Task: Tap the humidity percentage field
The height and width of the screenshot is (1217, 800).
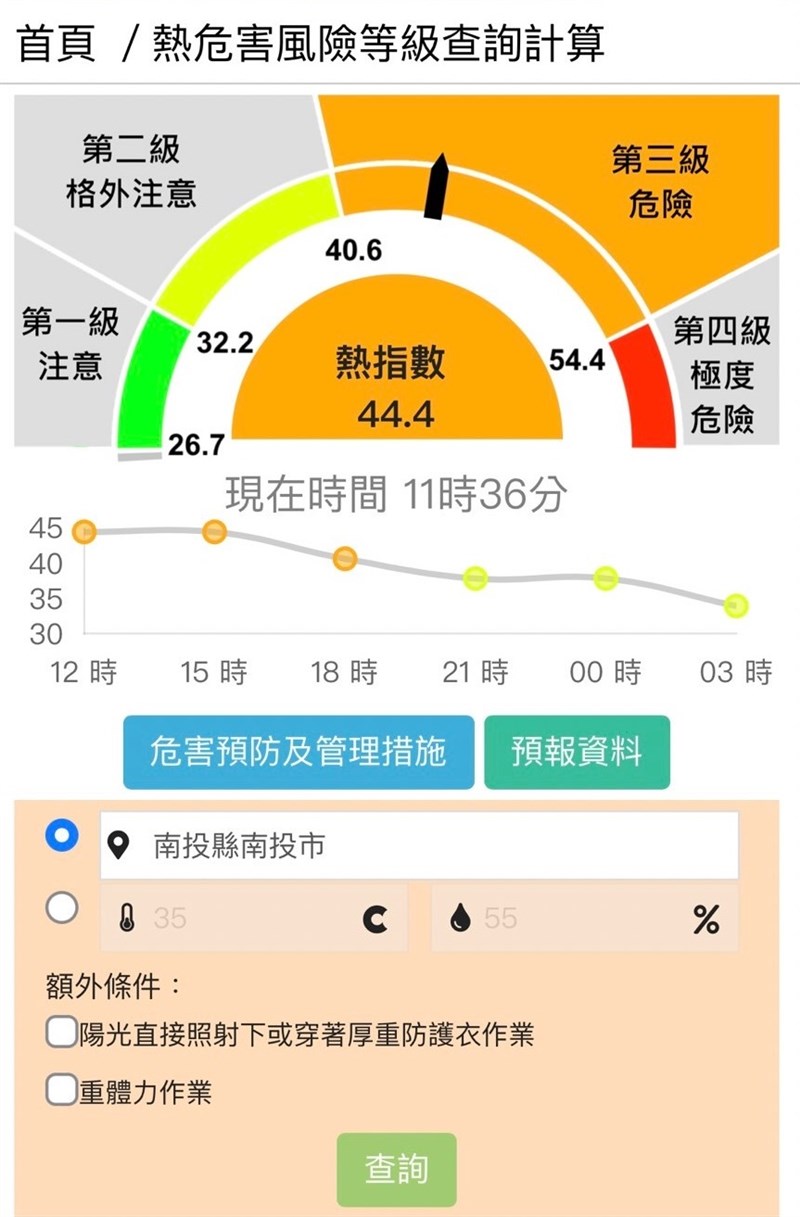Action: [x=584, y=918]
